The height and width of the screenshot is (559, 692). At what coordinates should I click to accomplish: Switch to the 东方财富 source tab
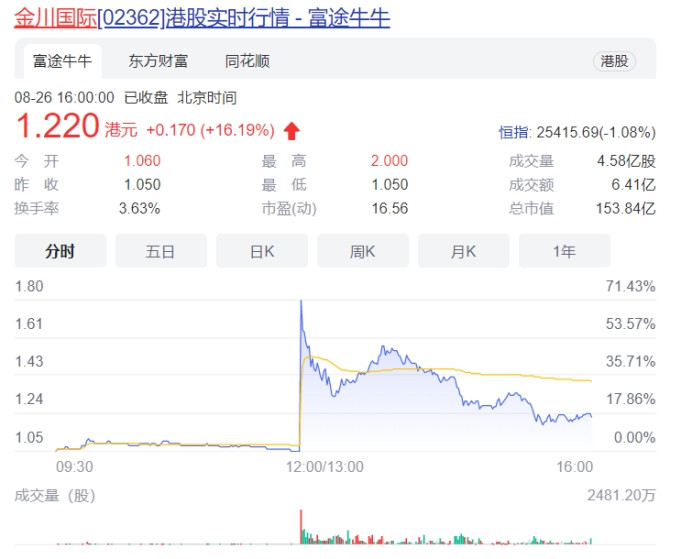coord(158,61)
